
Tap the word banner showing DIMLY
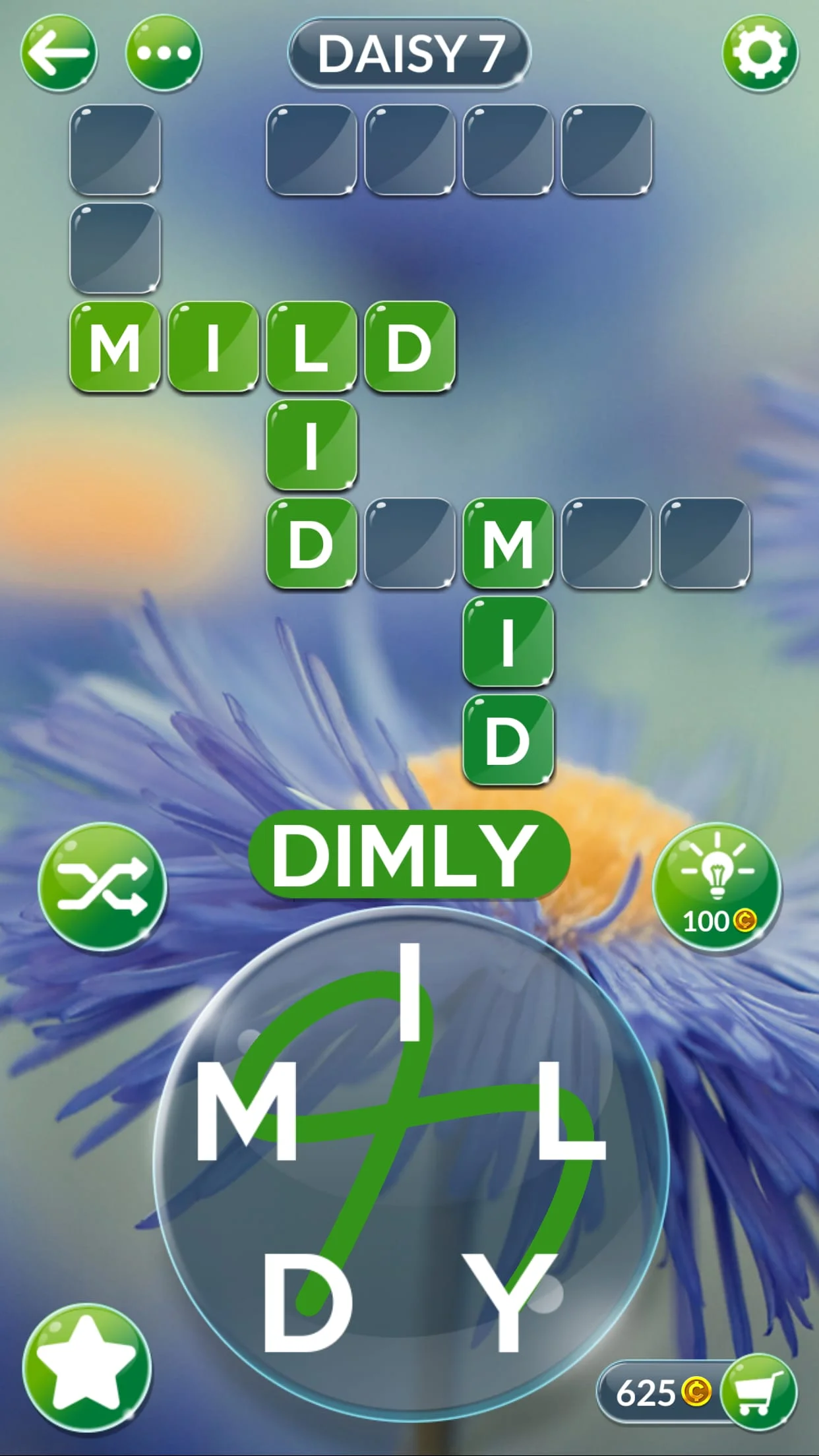tap(408, 853)
